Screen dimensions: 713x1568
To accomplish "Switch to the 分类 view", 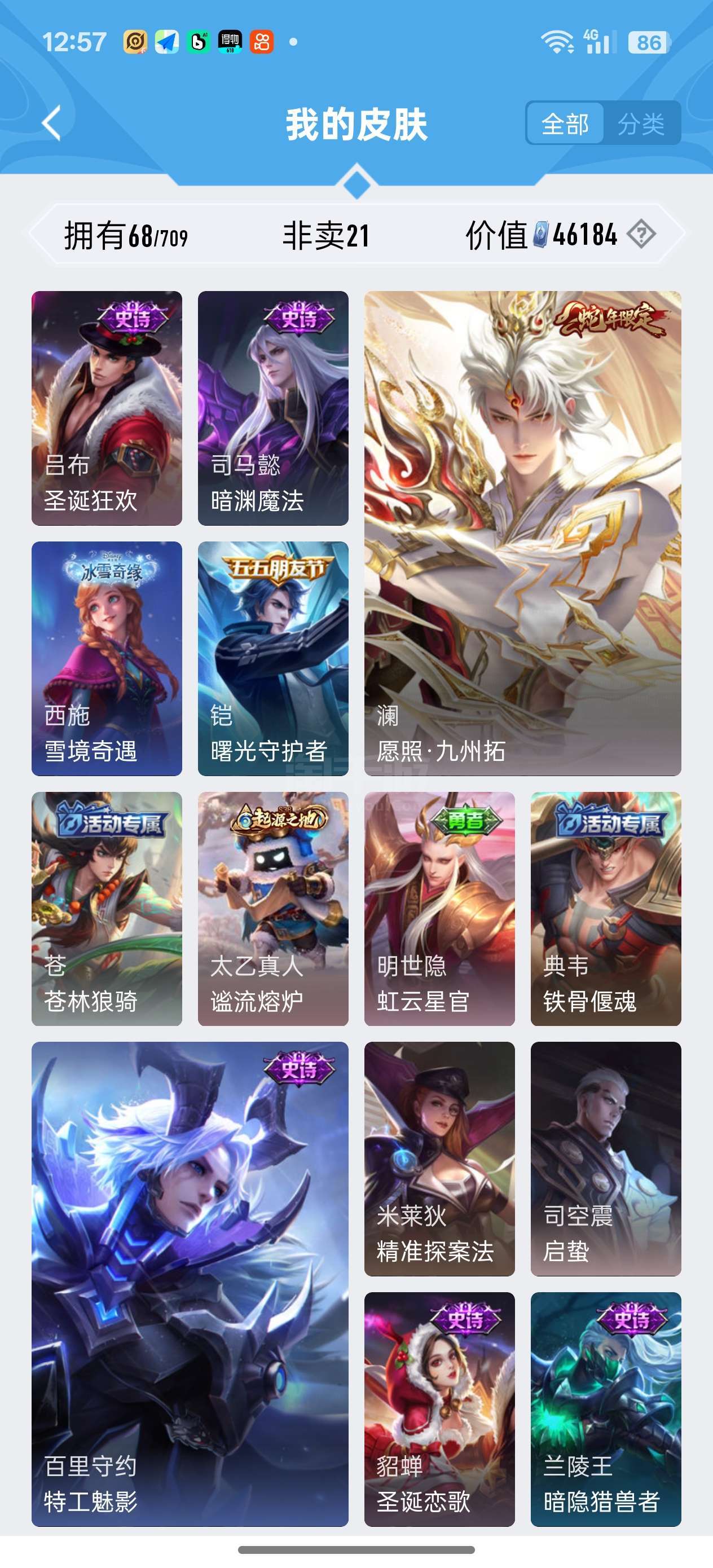I will pos(641,124).
